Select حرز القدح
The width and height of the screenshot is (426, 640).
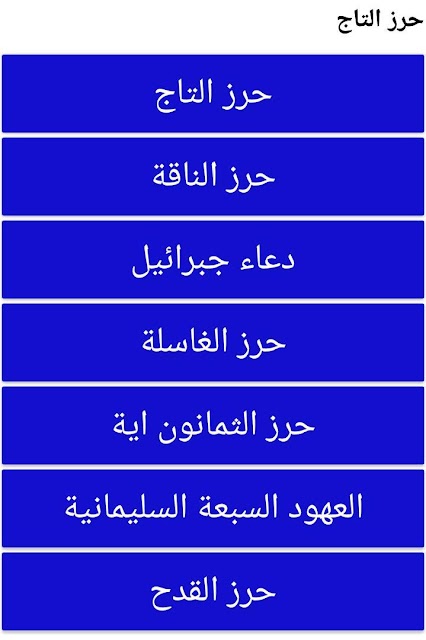point(213,591)
